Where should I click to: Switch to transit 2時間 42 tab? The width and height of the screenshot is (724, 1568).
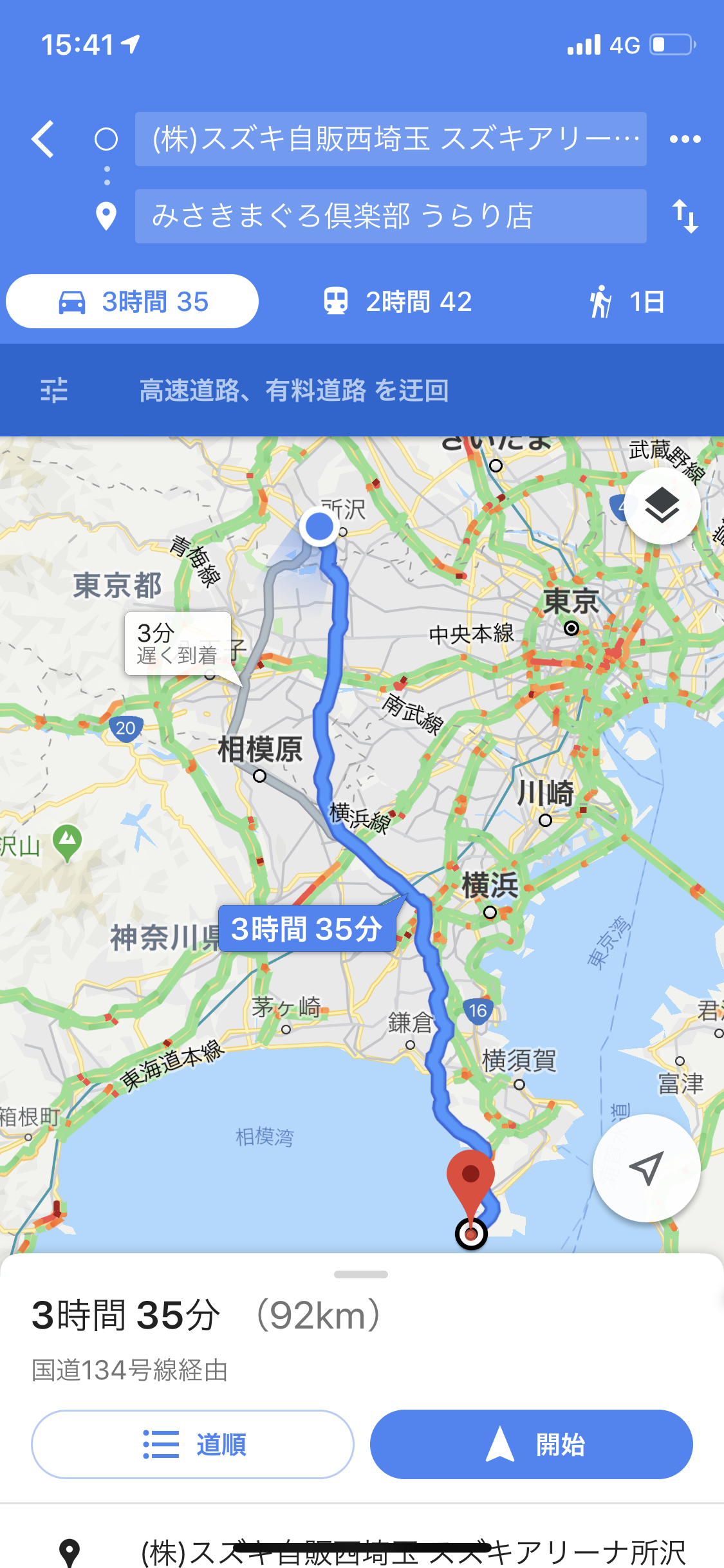click(398, 301)
